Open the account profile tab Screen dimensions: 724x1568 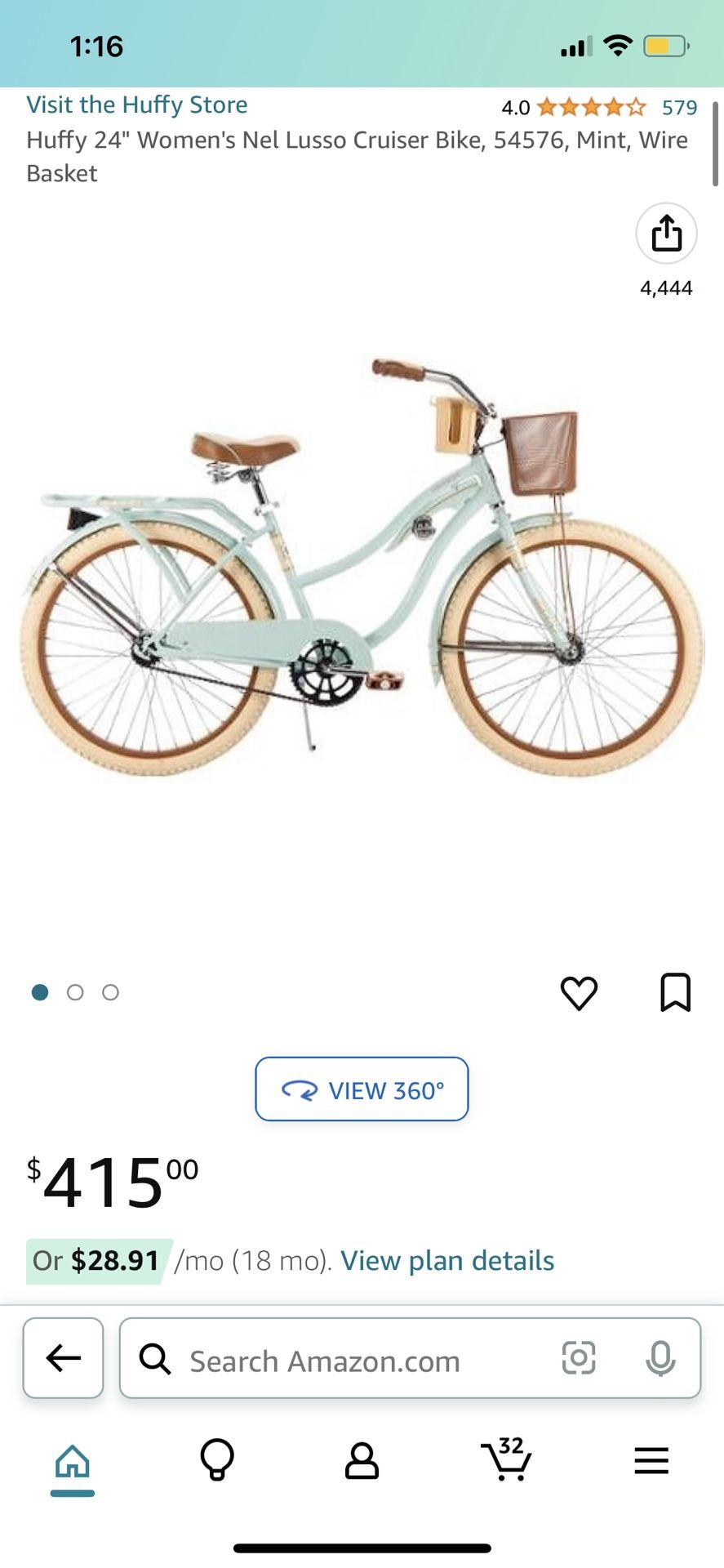pyautogui.click(x=362, y=1461)
